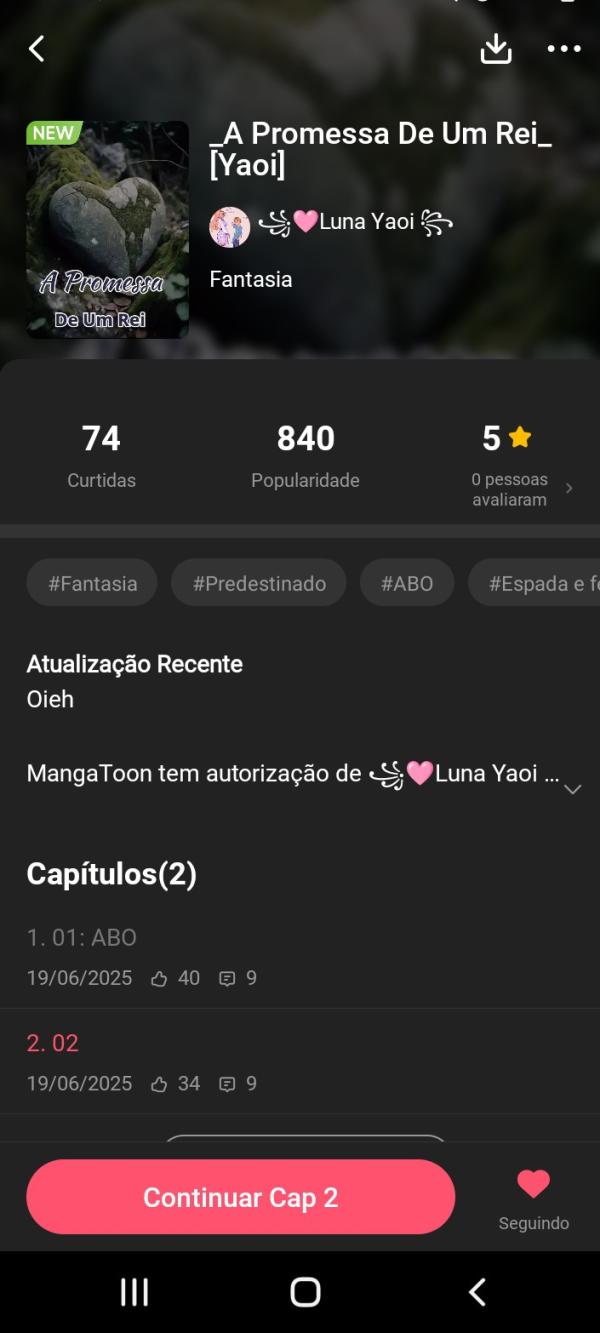The height and width of the screenshot is (1333, 600).
Task: Select the #Fantasia tag chip
Action: [x=92, y=583]
